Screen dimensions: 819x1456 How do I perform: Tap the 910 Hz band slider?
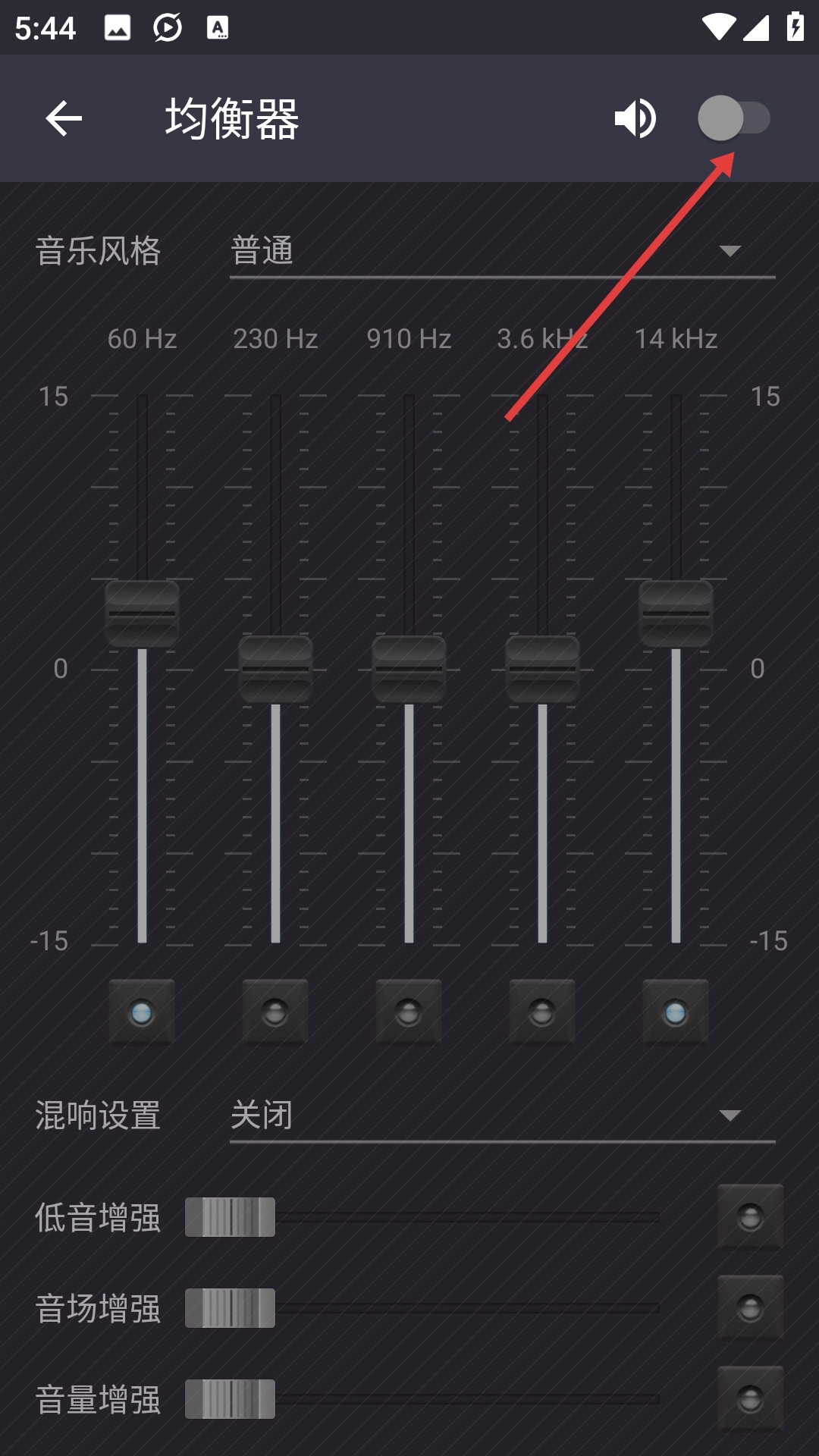409,669
